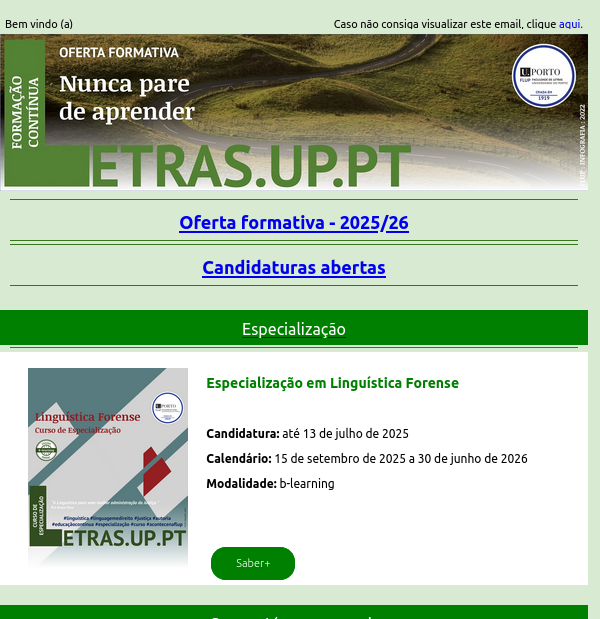Viewport: 600px width, 619px height.
Task: Tap the Saber+ button for Linguística Forense
Action: tap(253, 563)
